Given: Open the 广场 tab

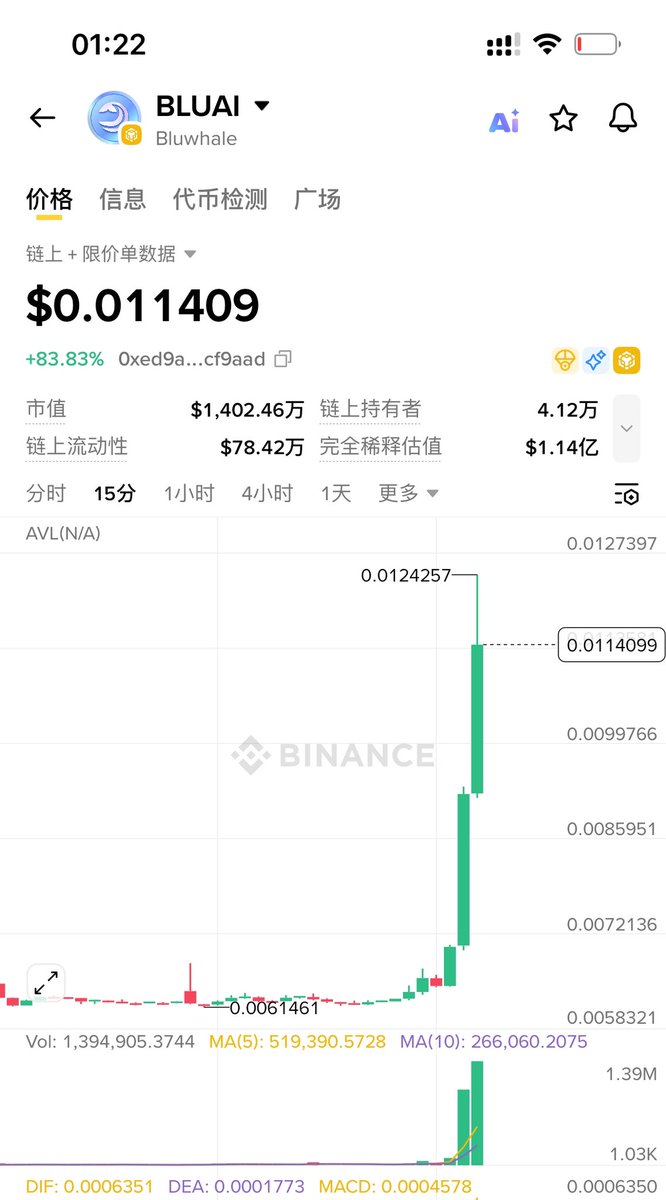Looking at the screenshot, I should (317, 199).
